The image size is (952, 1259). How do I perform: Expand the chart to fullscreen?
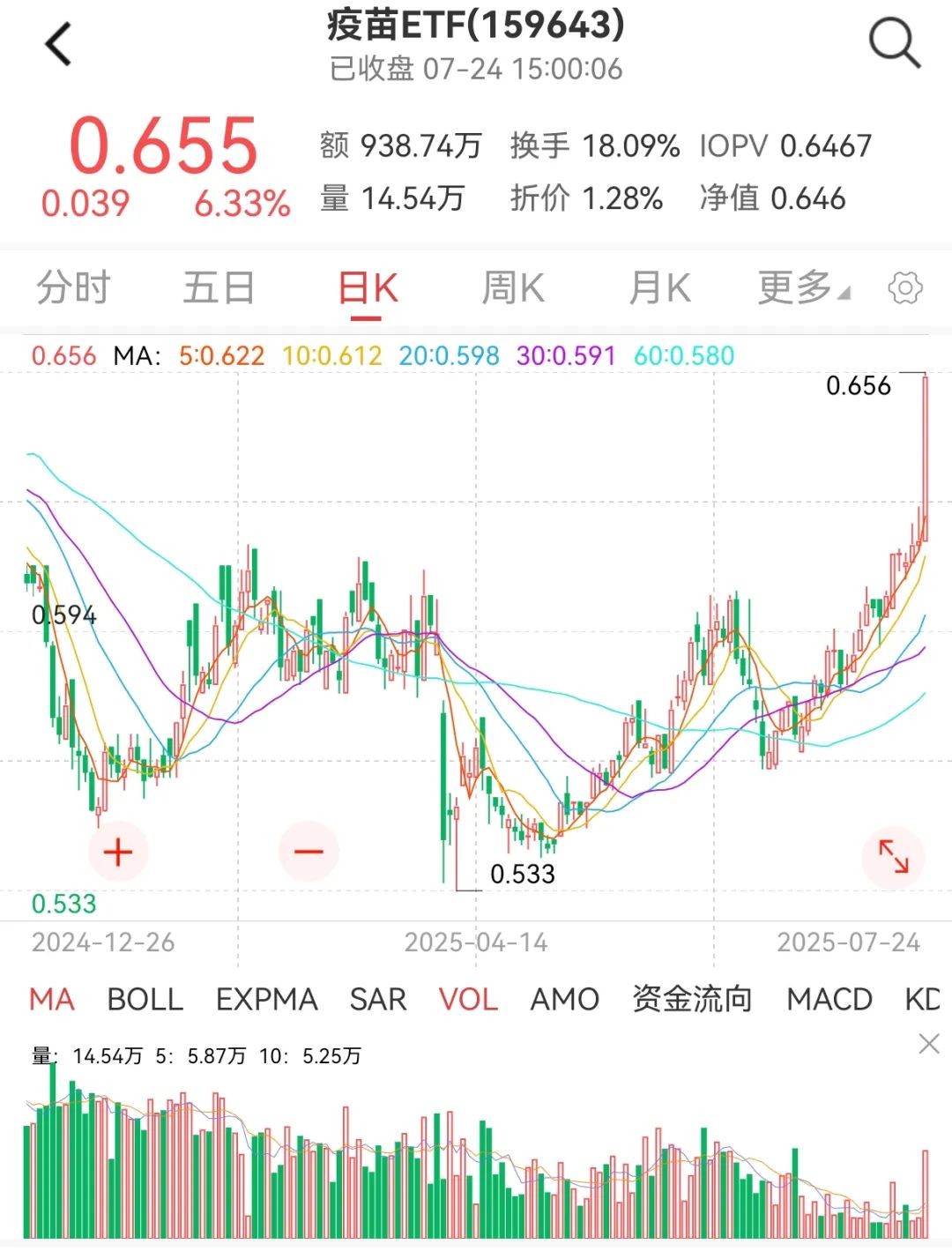point(894,856)
